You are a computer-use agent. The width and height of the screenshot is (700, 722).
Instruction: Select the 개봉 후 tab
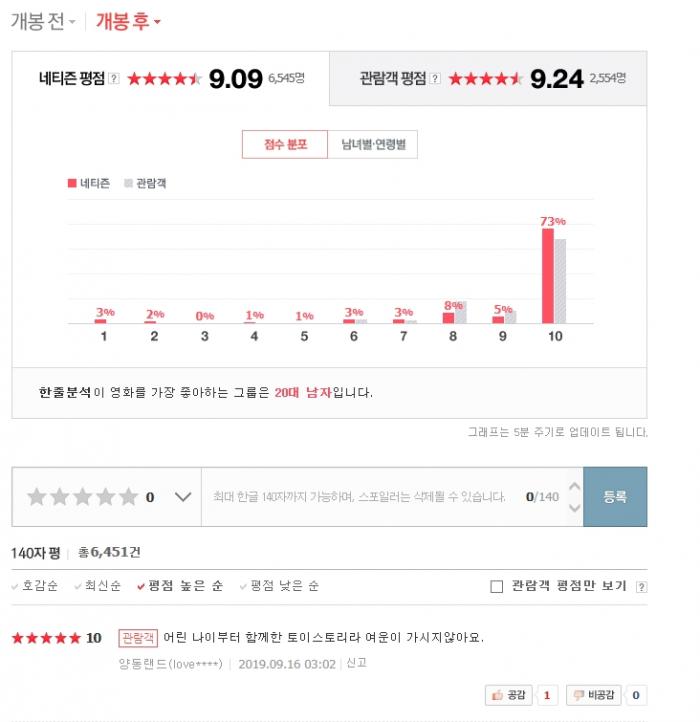(127, 21)
